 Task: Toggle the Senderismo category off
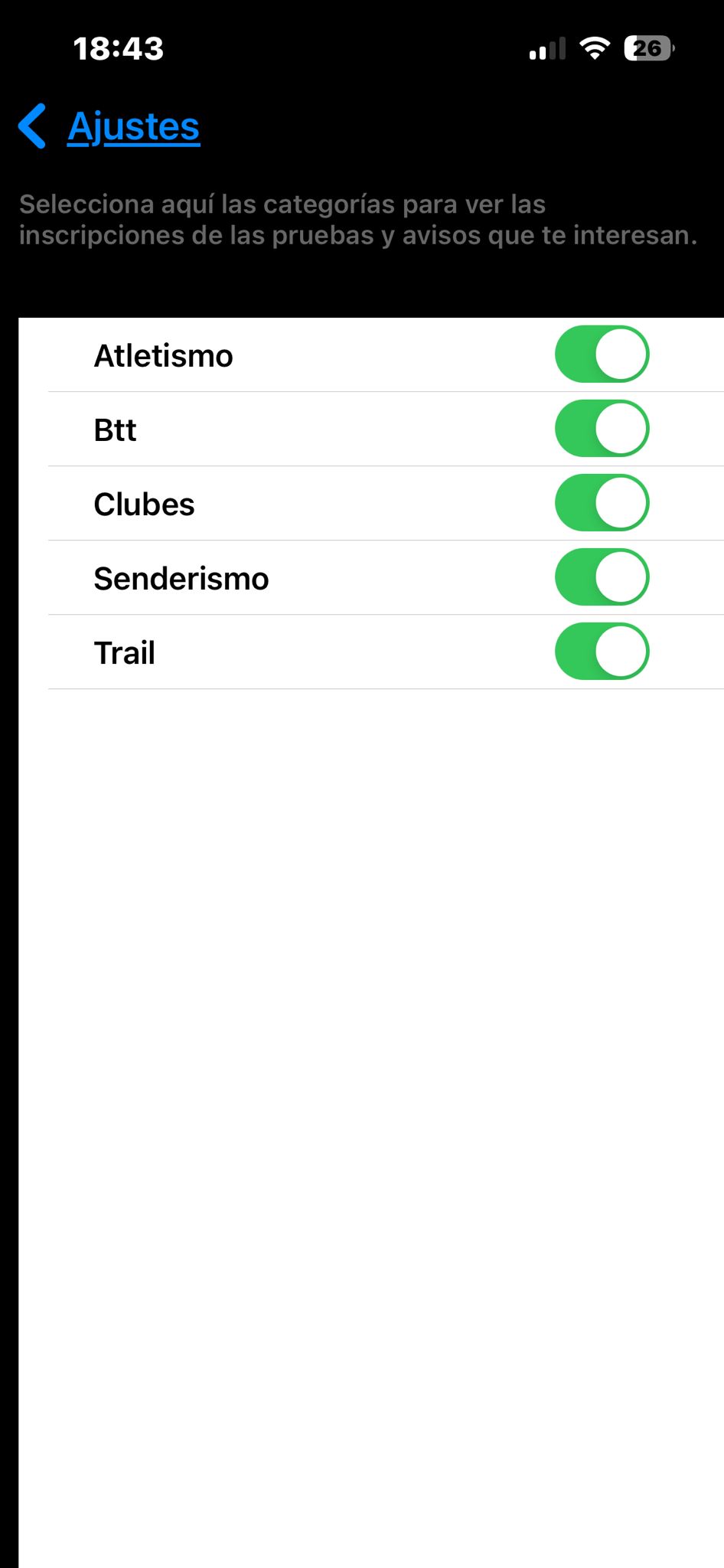tap(602, 577)
